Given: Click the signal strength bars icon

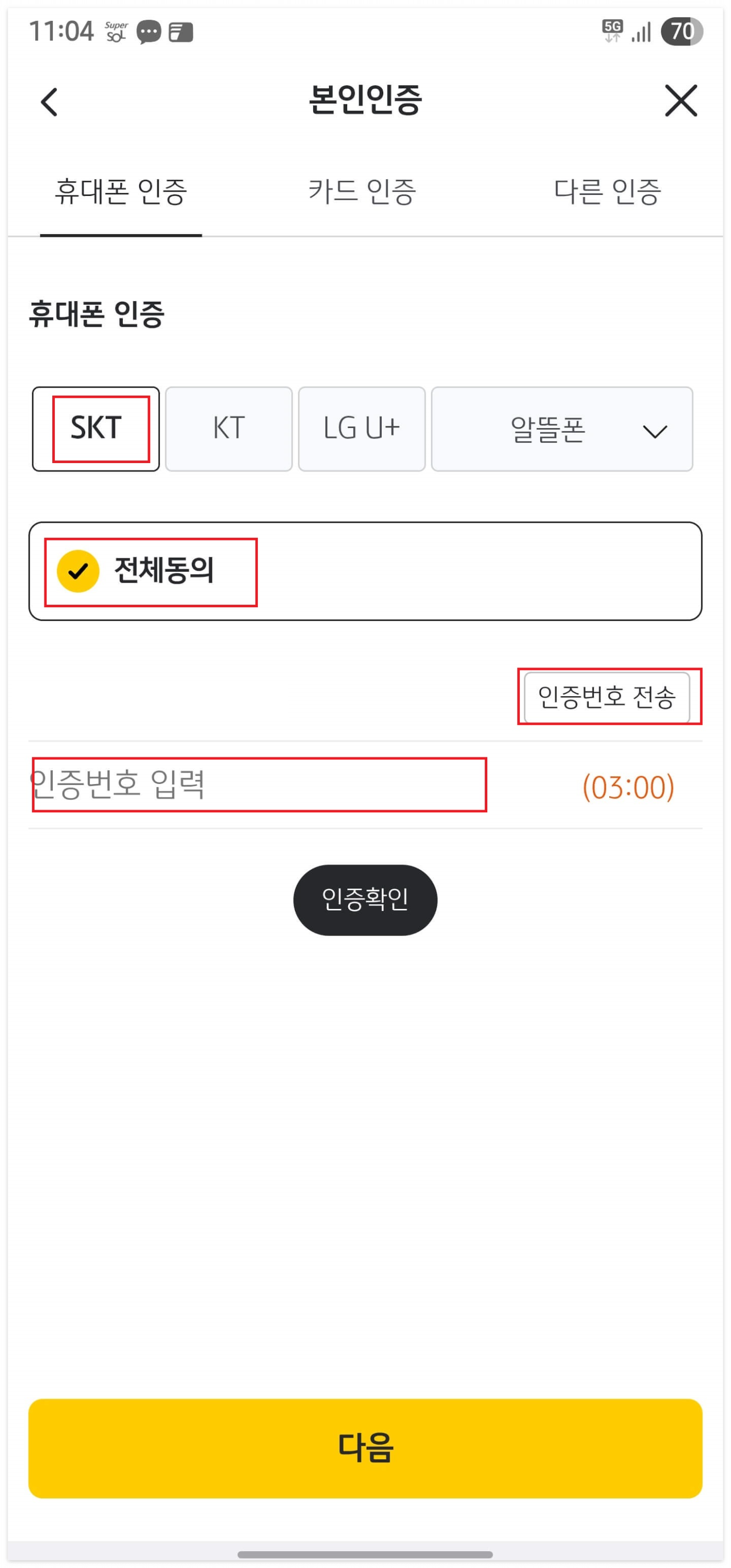Looking at the screenshot, I should click(641, 32).
